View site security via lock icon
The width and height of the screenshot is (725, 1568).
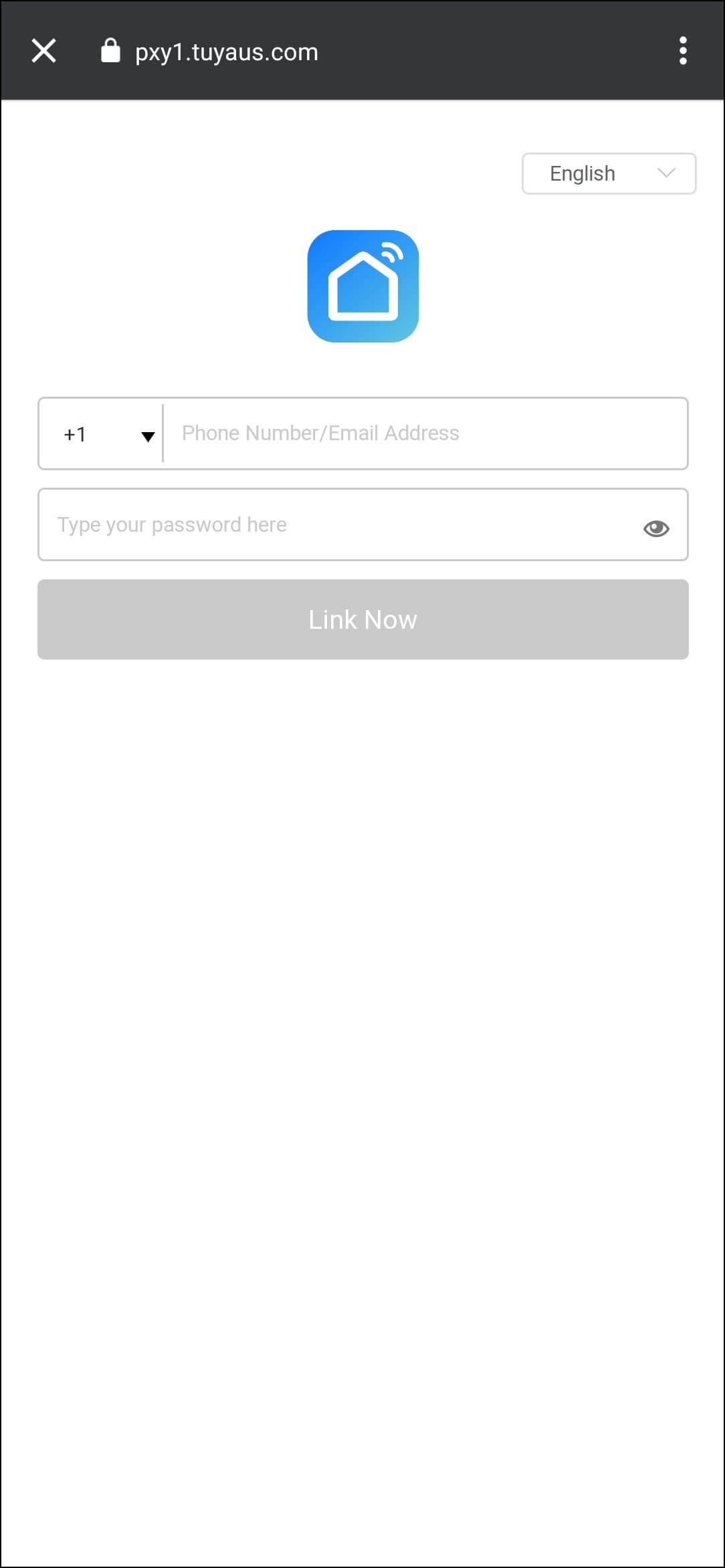click(110, 51)
